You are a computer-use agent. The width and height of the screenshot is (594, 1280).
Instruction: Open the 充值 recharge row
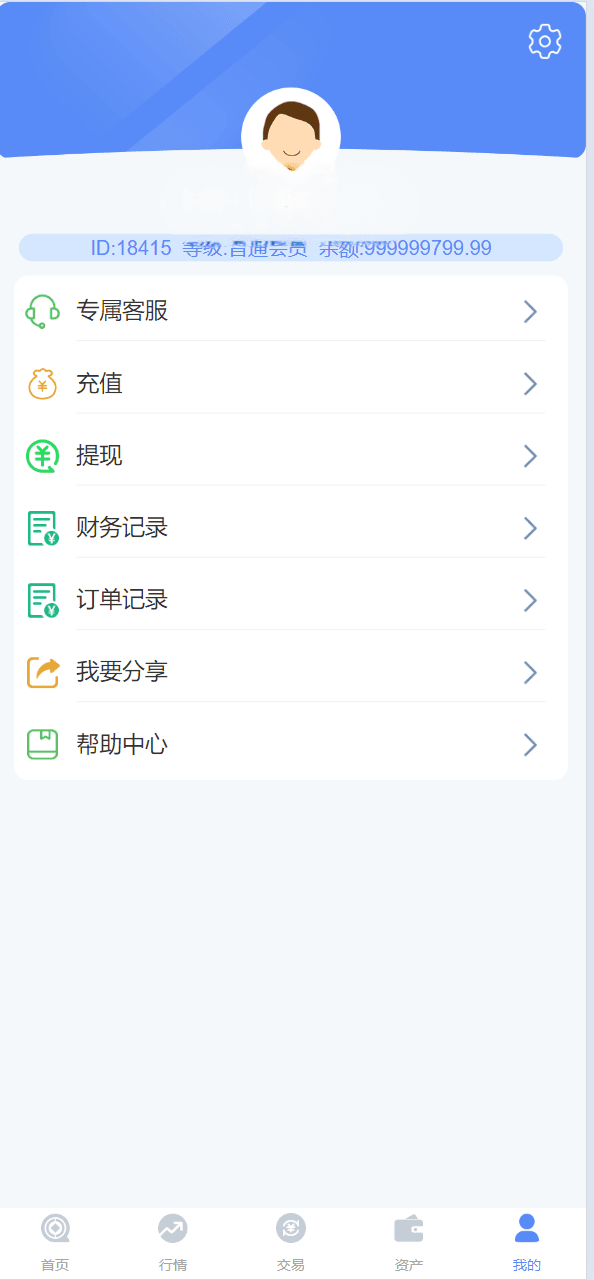pos(291,384)
